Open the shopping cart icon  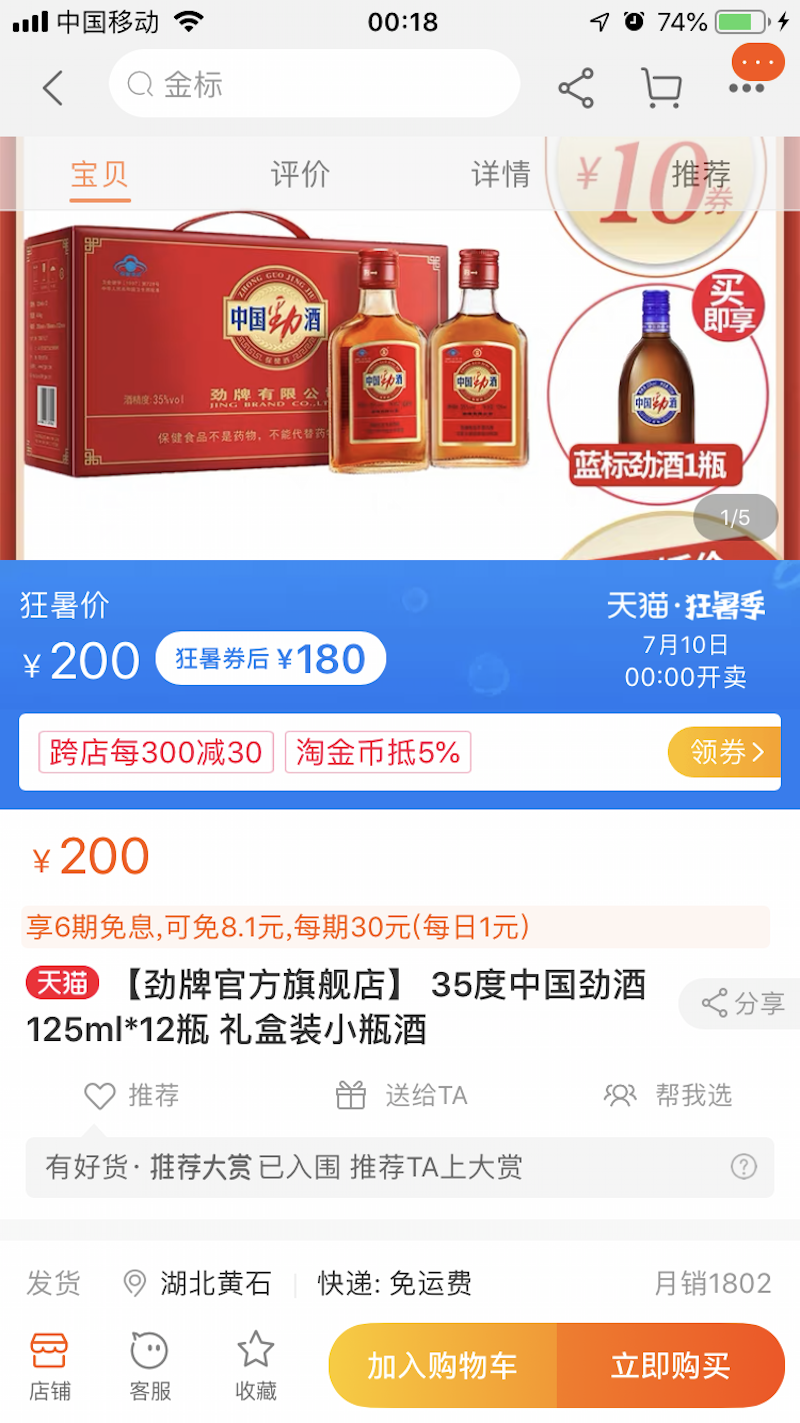click(661, 88)
